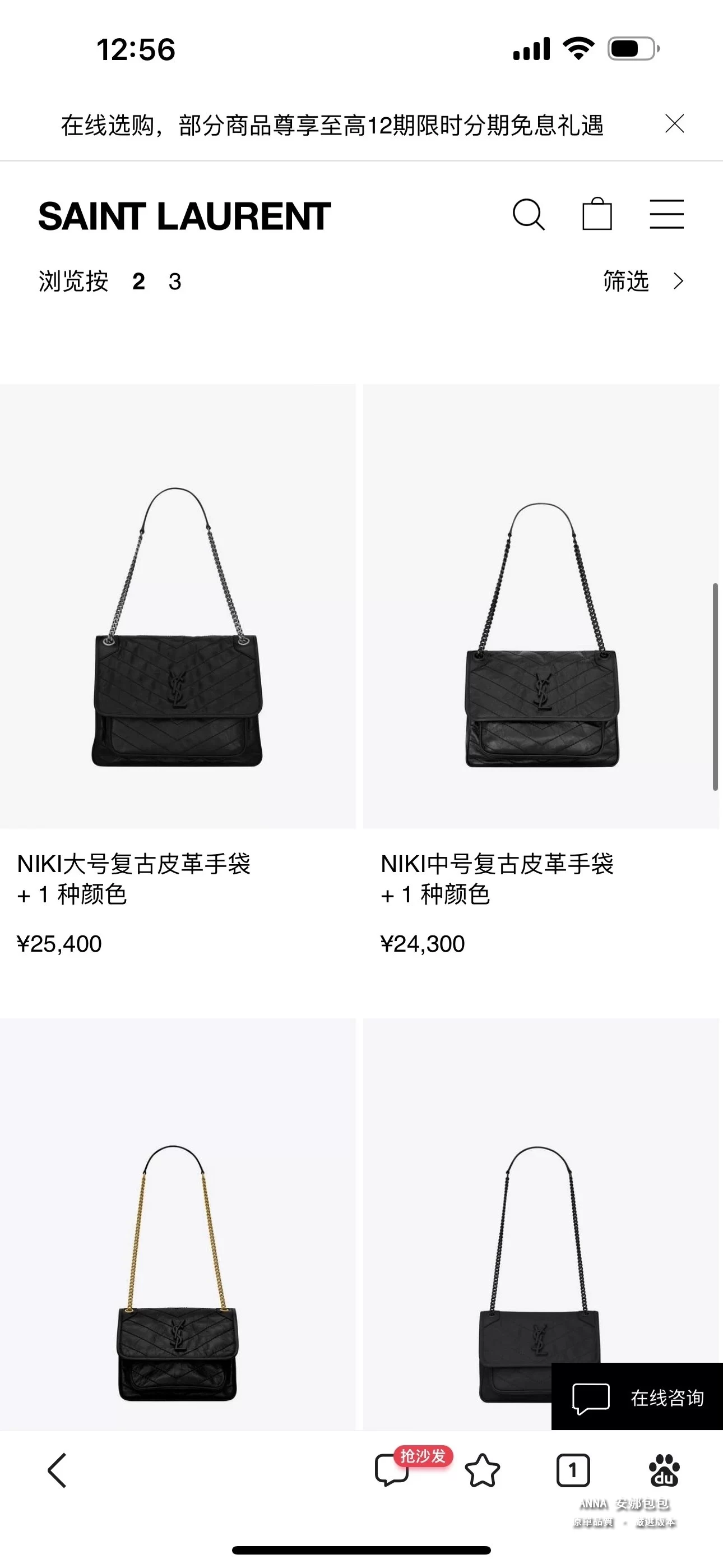Start 在线咨询 online chat
The height and width of the screenshot is (1568, 723).
pyautogui.click(x=637, y=1398)
